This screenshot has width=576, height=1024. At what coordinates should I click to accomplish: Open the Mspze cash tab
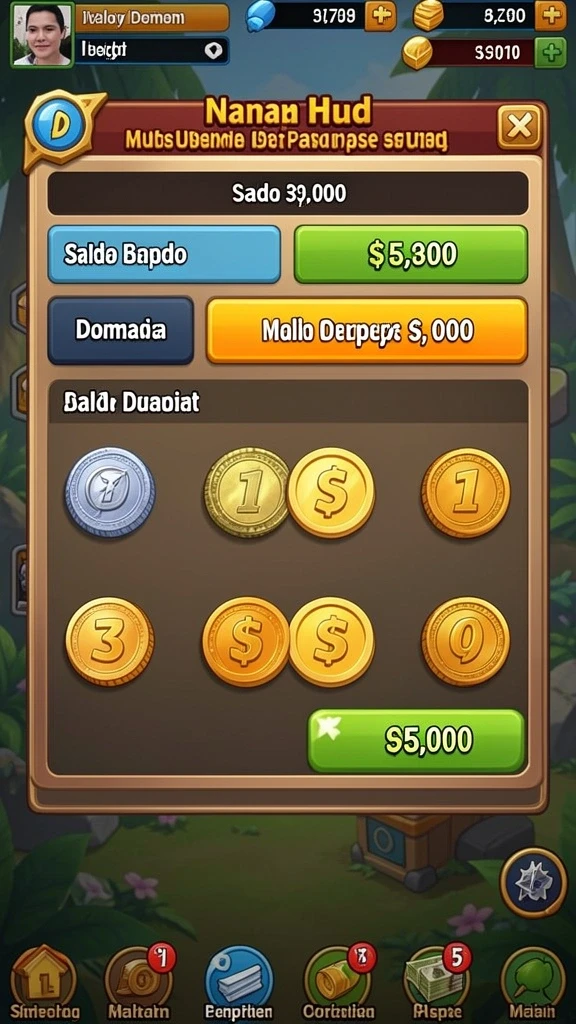(x=436, y=982)
